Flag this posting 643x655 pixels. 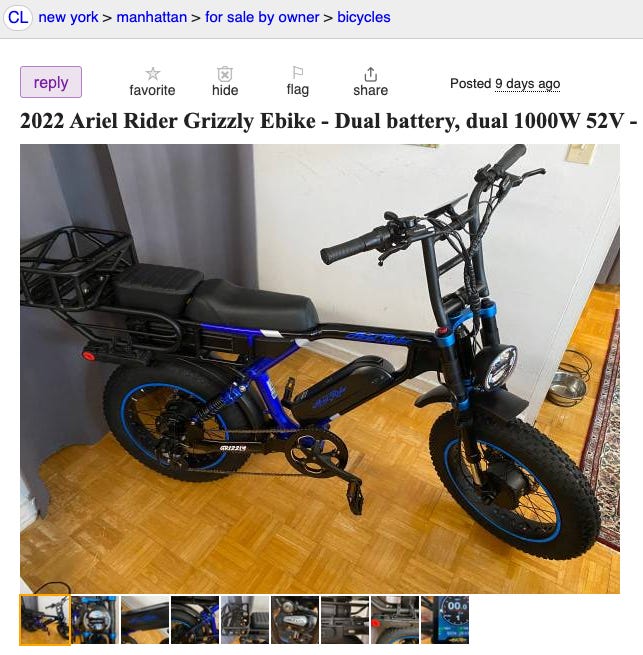[x=297, y=81]
